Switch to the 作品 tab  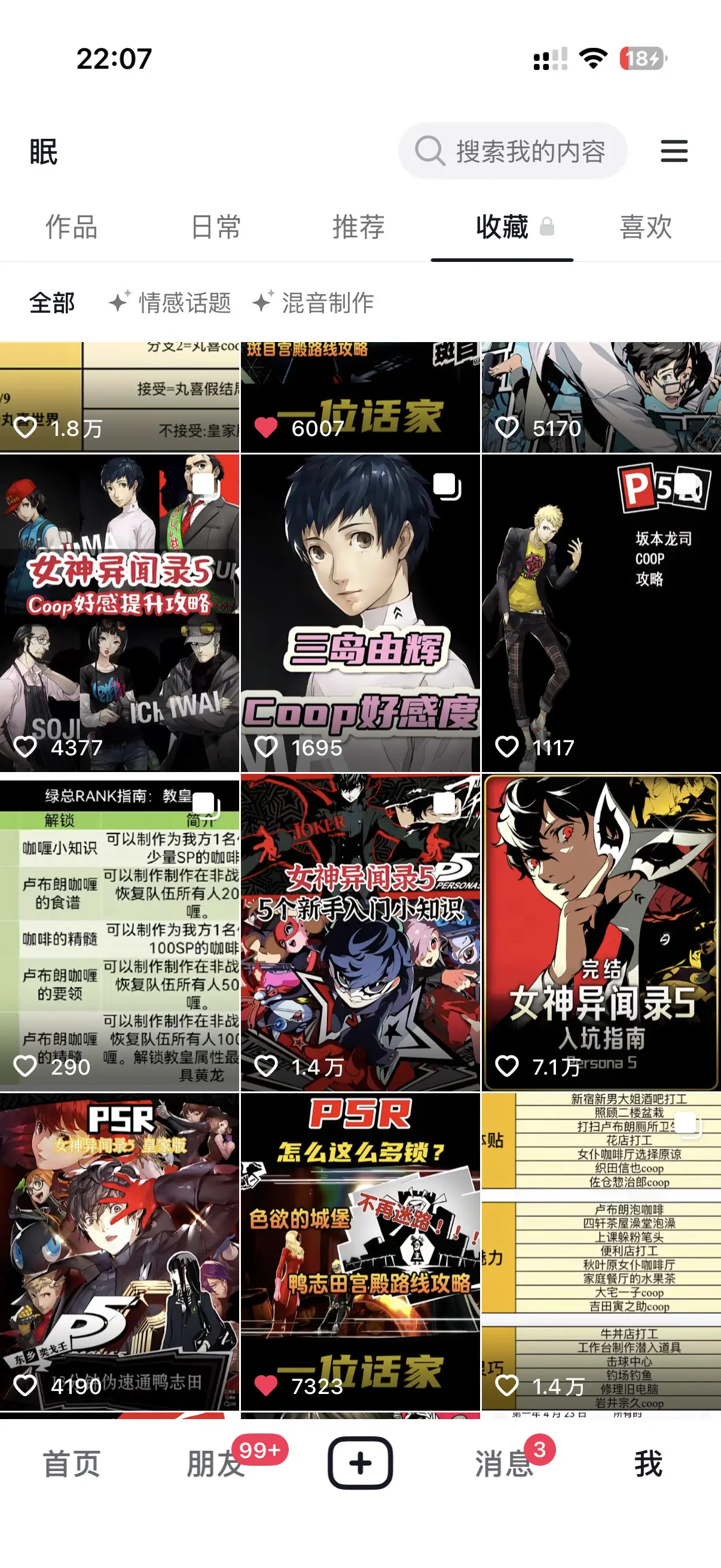(72, 227)
